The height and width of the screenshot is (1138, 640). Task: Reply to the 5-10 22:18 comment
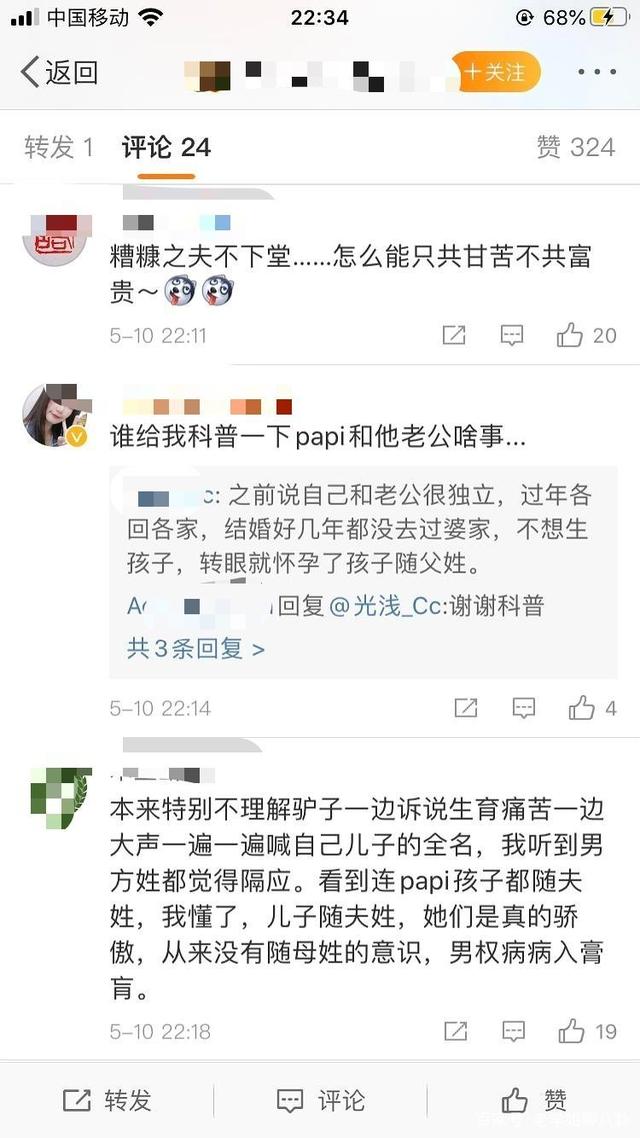(513, 1031)
